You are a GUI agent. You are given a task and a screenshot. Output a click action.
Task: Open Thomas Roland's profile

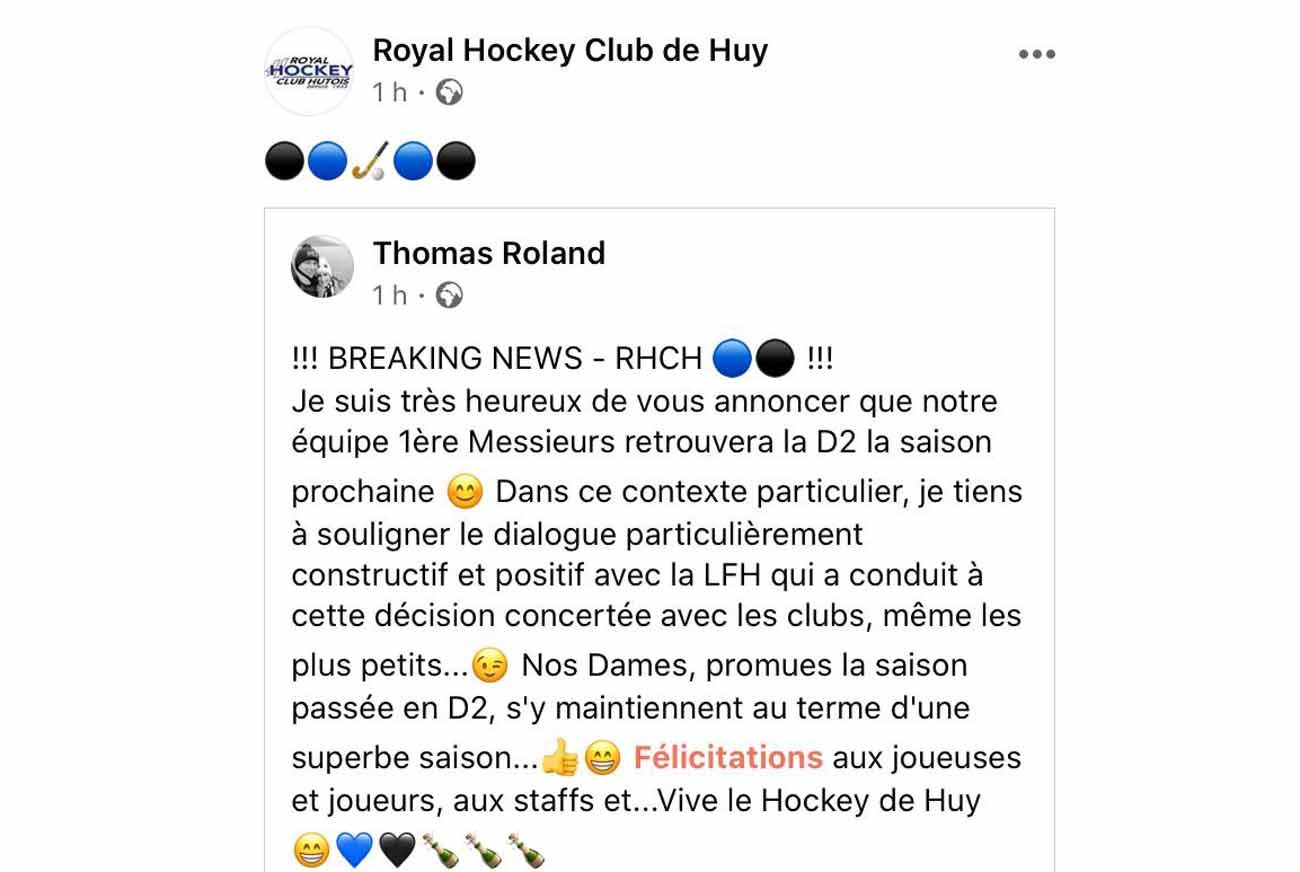488,253
